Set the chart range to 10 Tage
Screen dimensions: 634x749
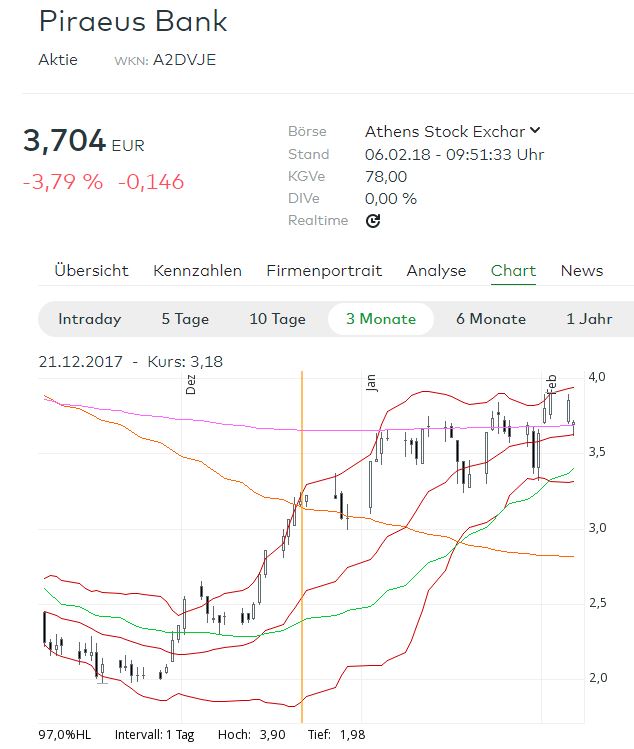(x=277, y=319)
